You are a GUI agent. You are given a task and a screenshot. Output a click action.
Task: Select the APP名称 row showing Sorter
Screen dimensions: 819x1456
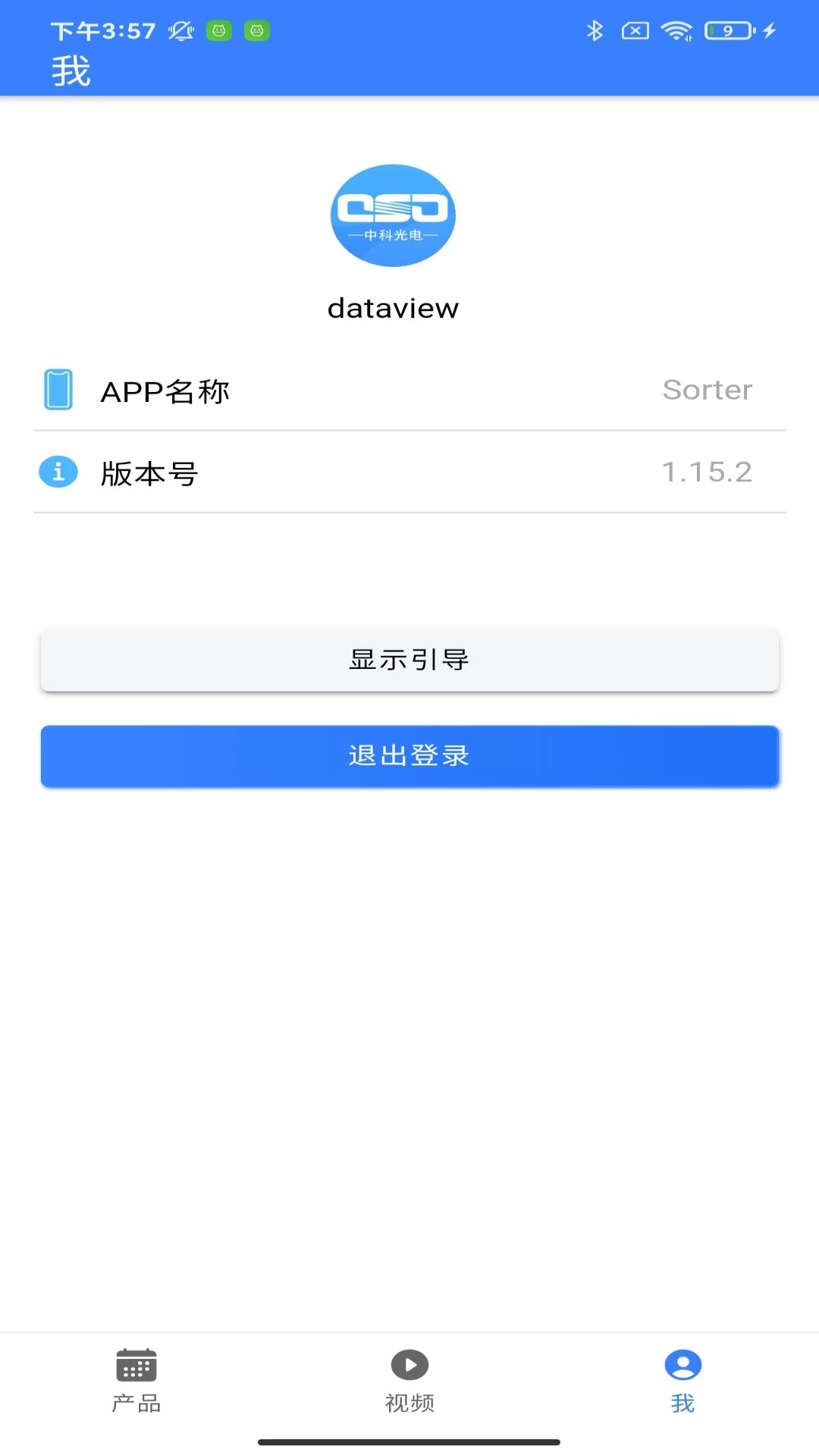coord(409,391)
